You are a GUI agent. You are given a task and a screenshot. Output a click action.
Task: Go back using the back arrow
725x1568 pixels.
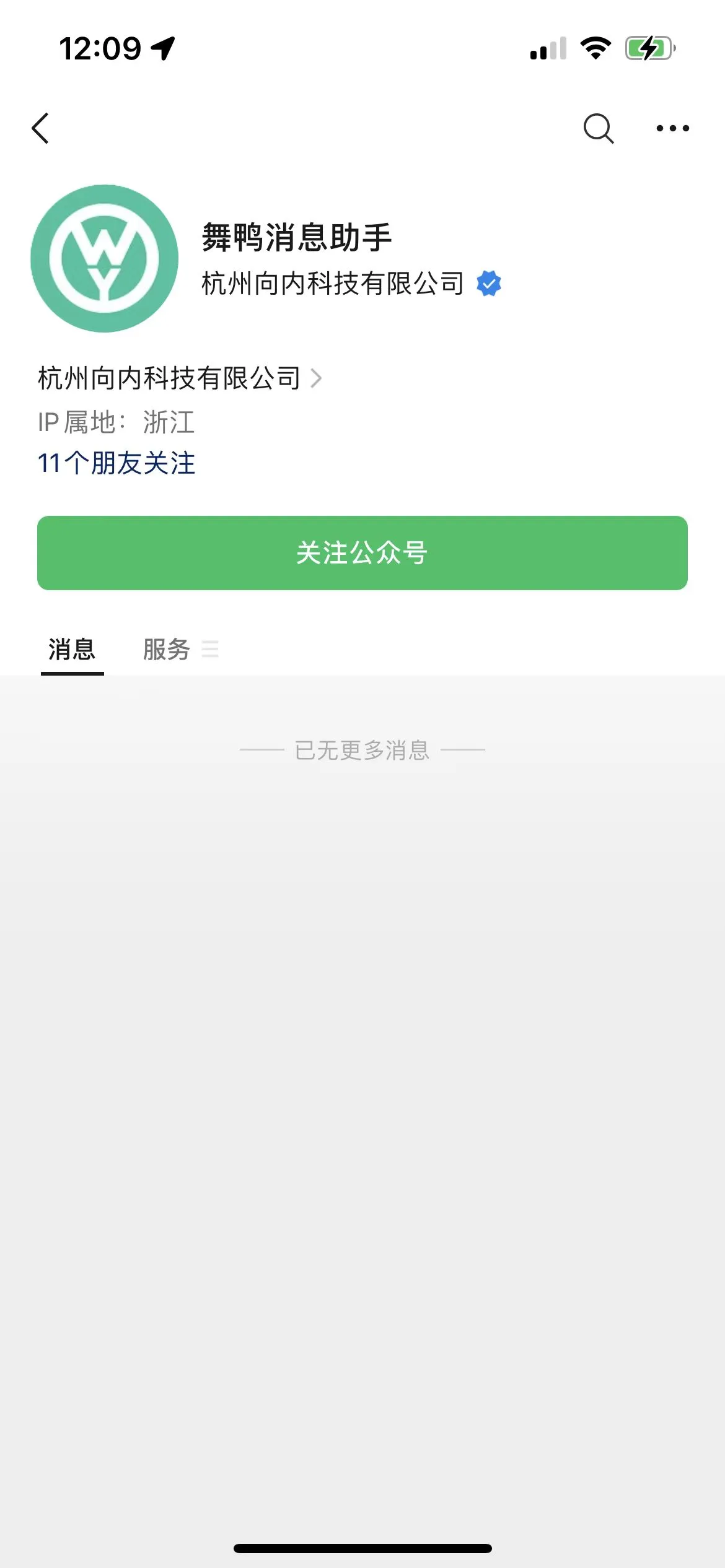tap(41, 128)
